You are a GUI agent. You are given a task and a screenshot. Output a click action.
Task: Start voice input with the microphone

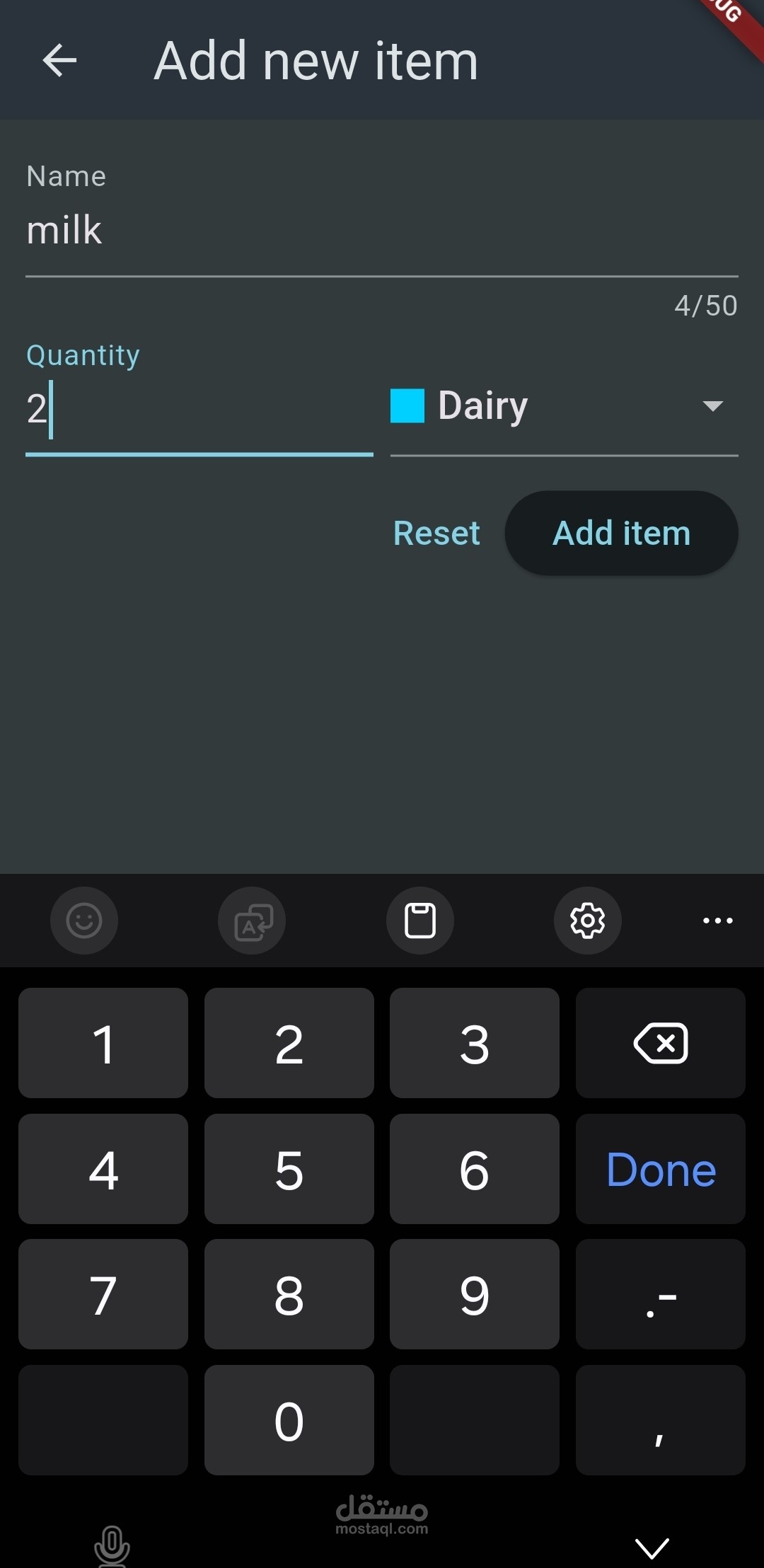coord(112,1547)
